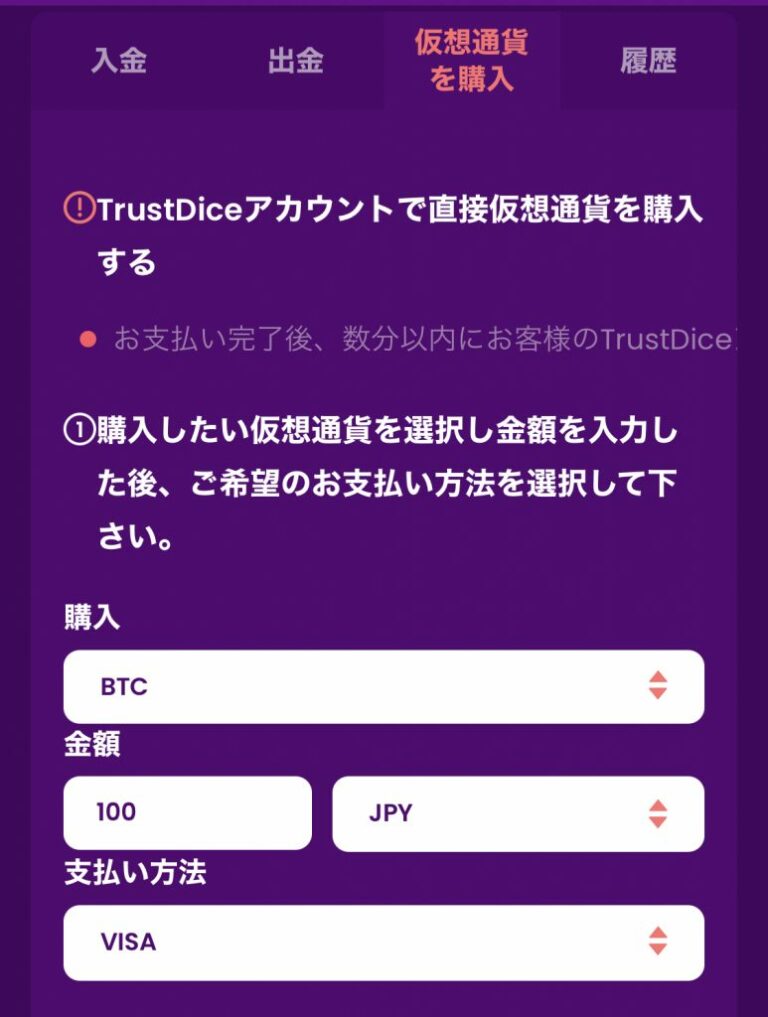Image resolution: width=768 pixels, height=1017 pixels.
Task: Switch to the 出金 tab
Action: point(296,62)
